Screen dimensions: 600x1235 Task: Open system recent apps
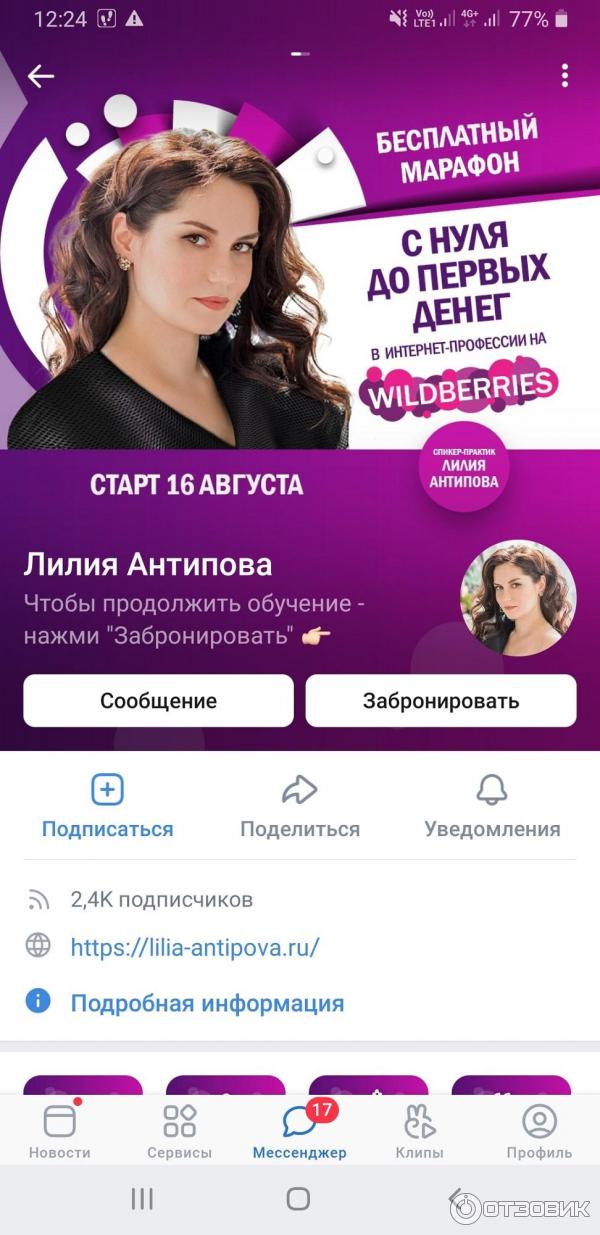pos(142,1199)
